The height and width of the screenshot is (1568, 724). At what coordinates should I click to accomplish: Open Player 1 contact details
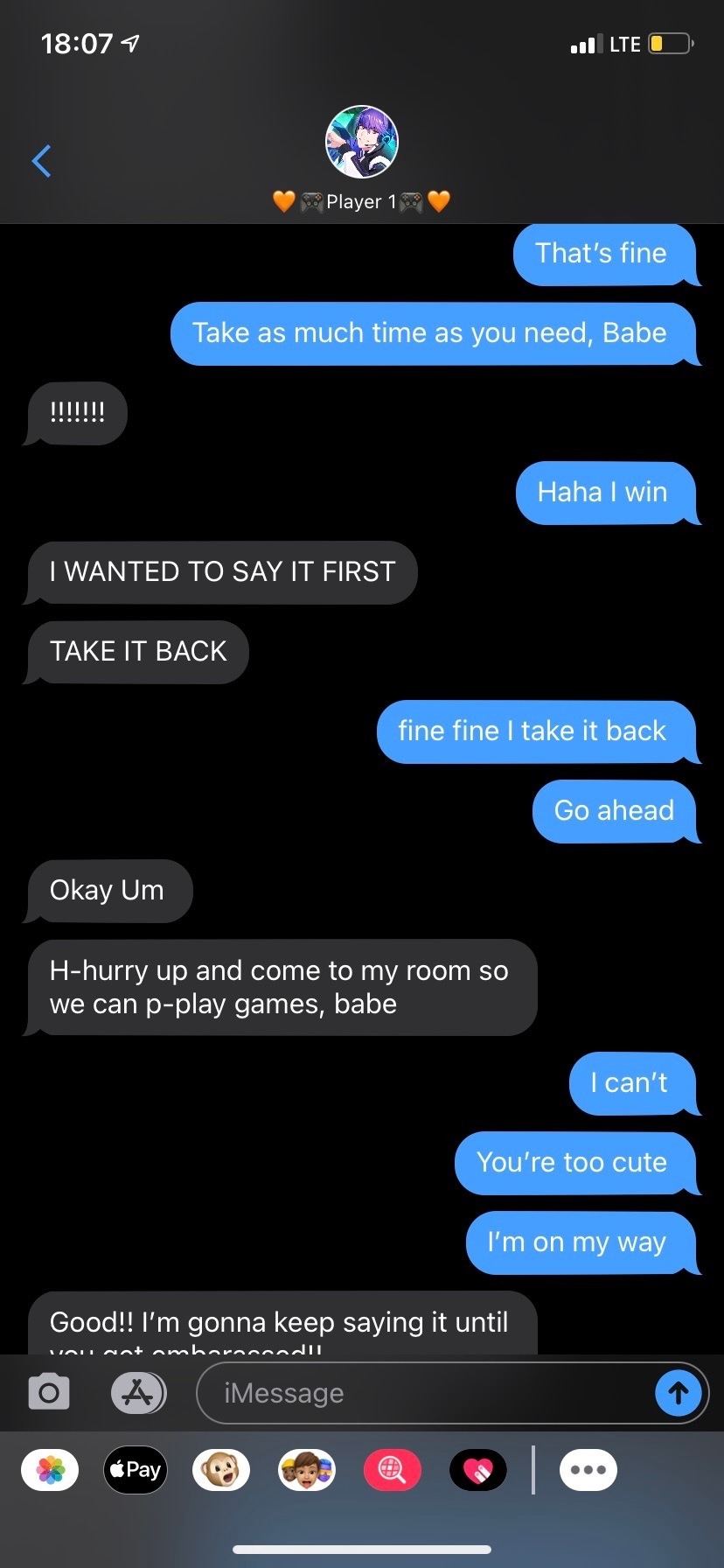pos(361,157)
